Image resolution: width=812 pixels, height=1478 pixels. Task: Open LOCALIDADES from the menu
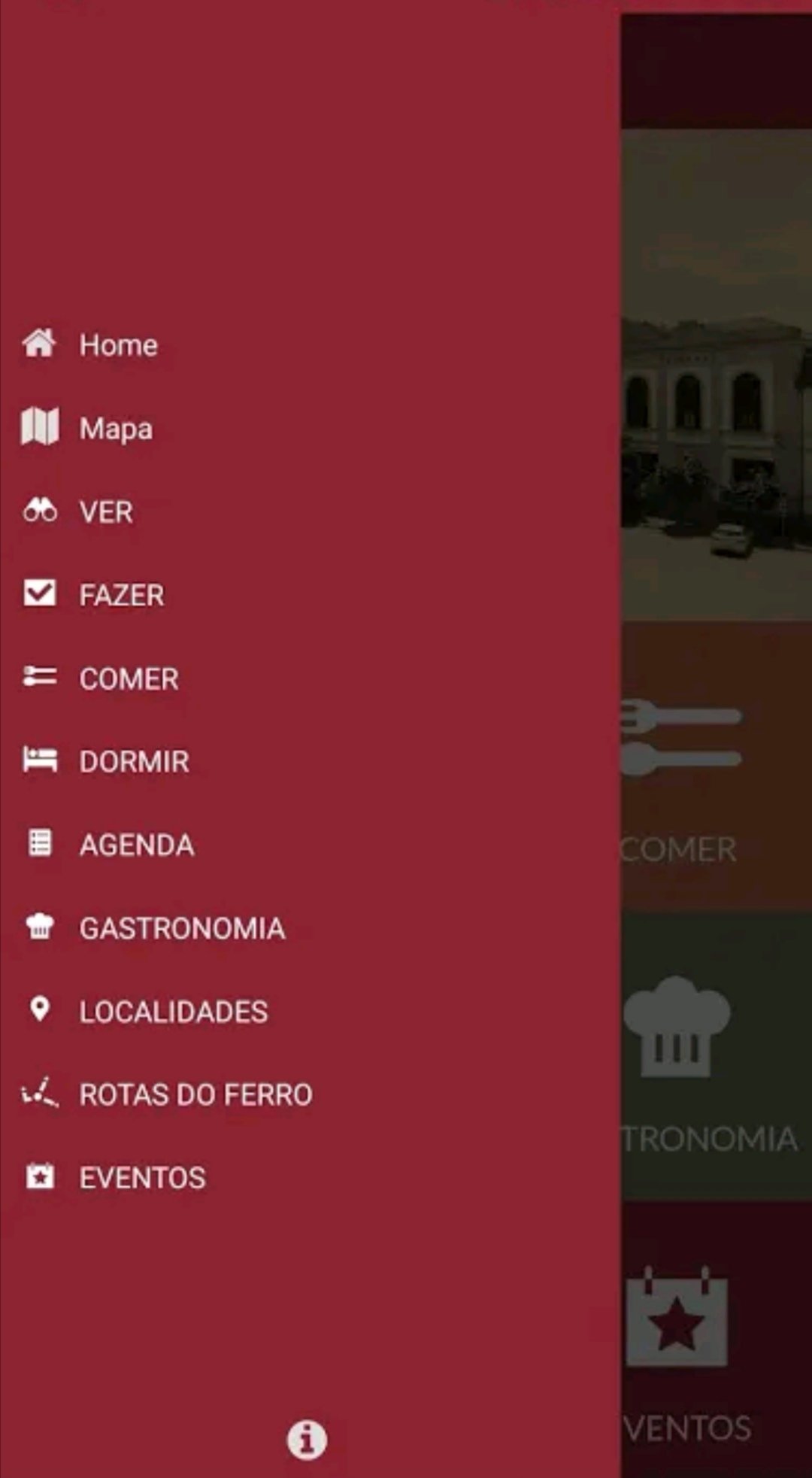(173, 1012)
